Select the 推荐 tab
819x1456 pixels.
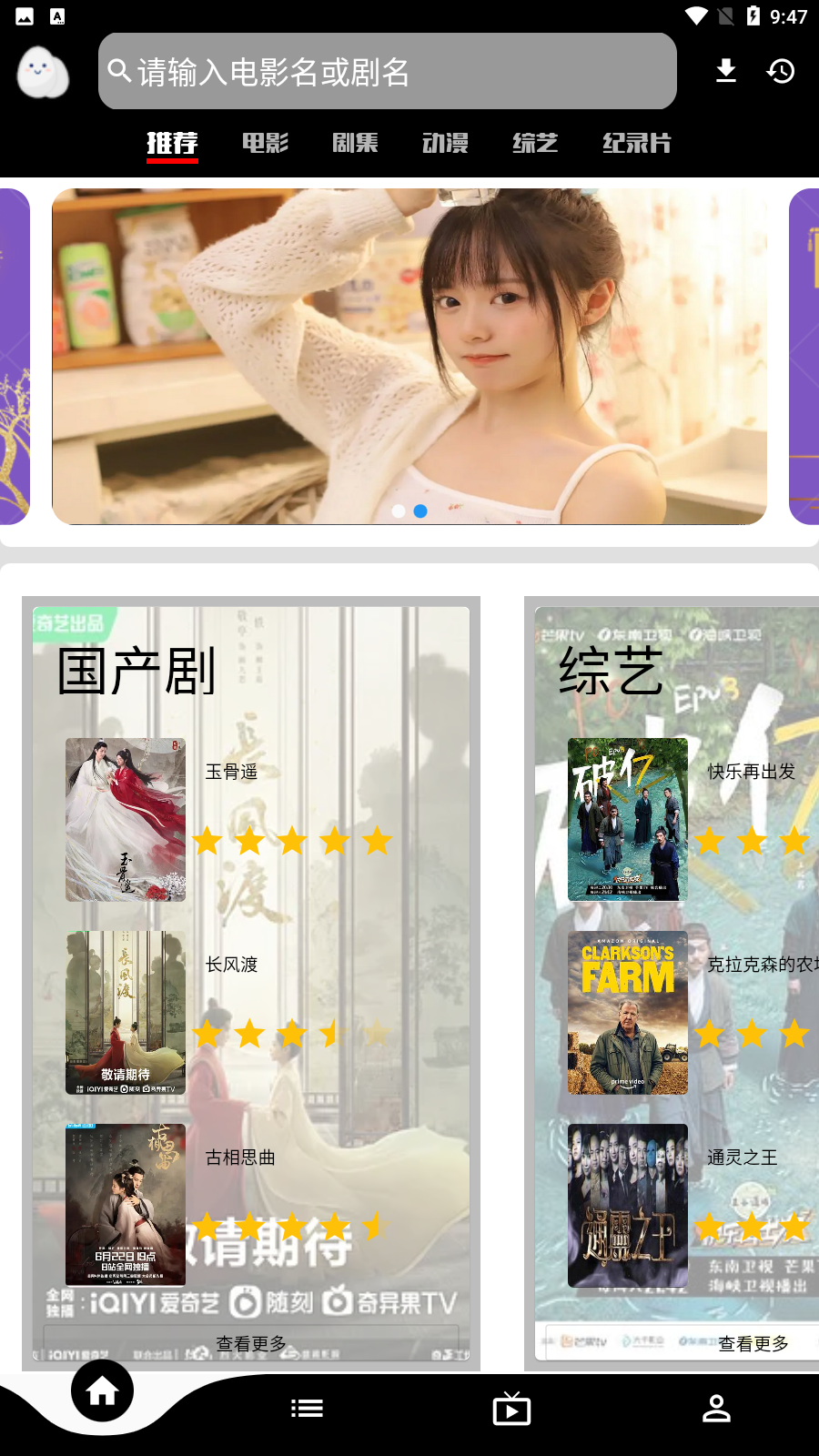coord(172,143)
